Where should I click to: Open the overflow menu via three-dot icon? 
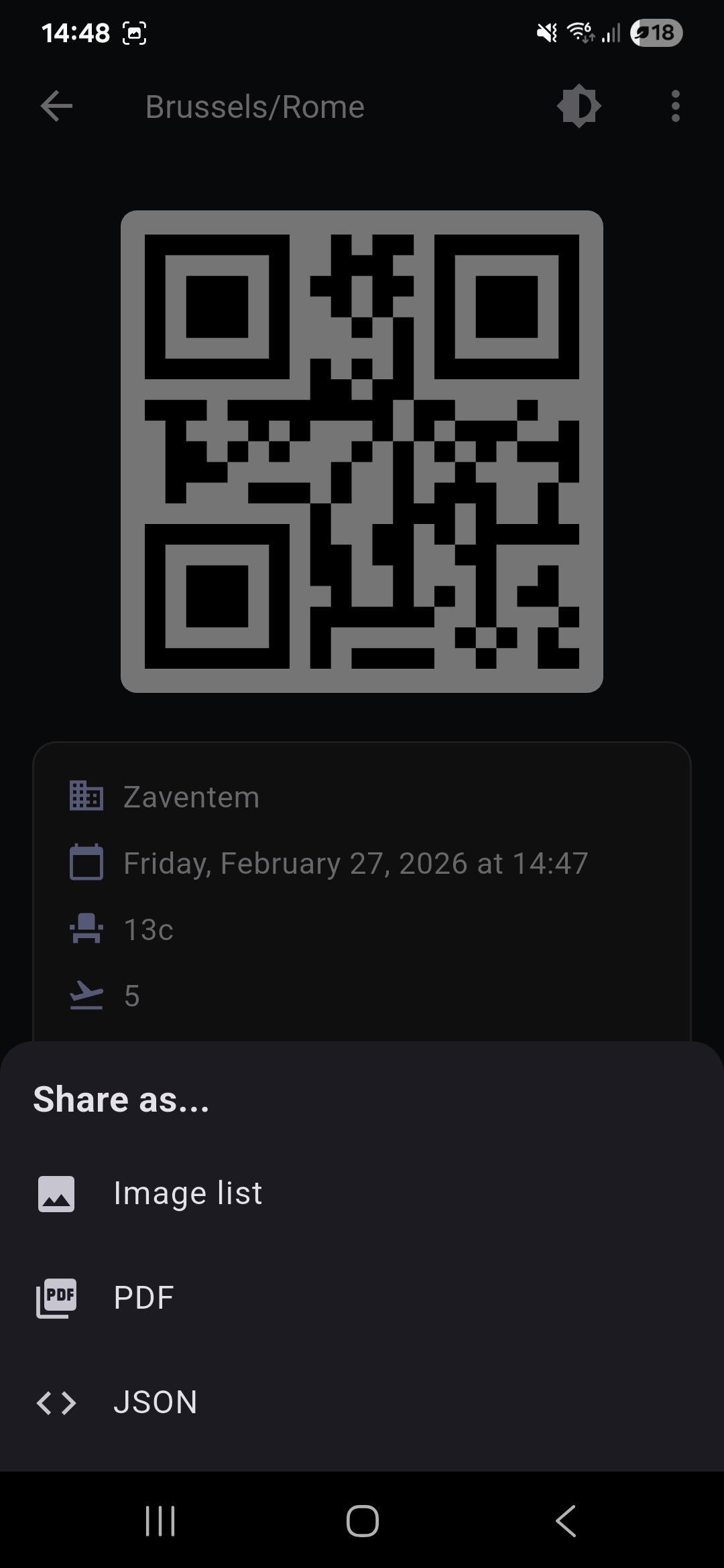coord(675,106)
